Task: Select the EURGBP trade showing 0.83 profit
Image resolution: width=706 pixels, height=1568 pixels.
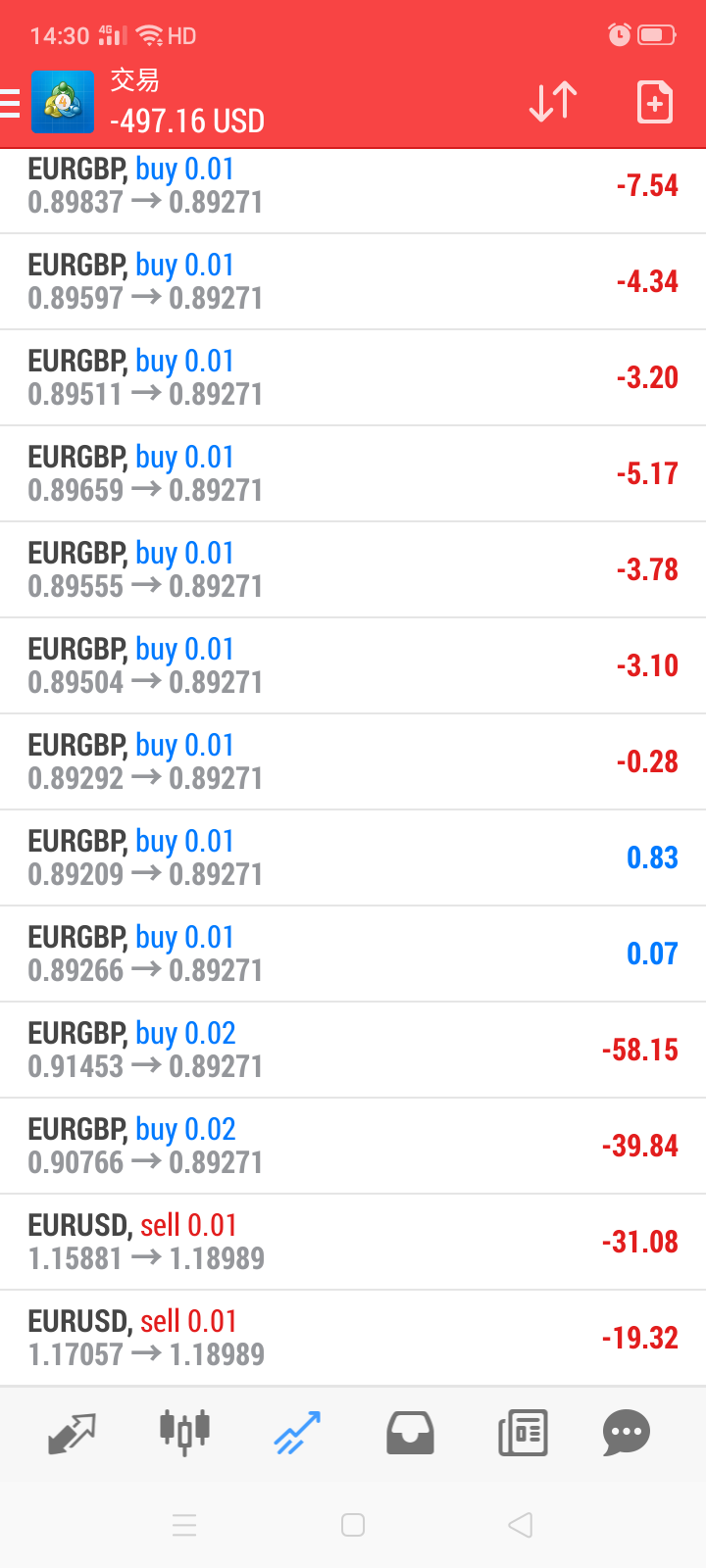Action: [353, 858]
